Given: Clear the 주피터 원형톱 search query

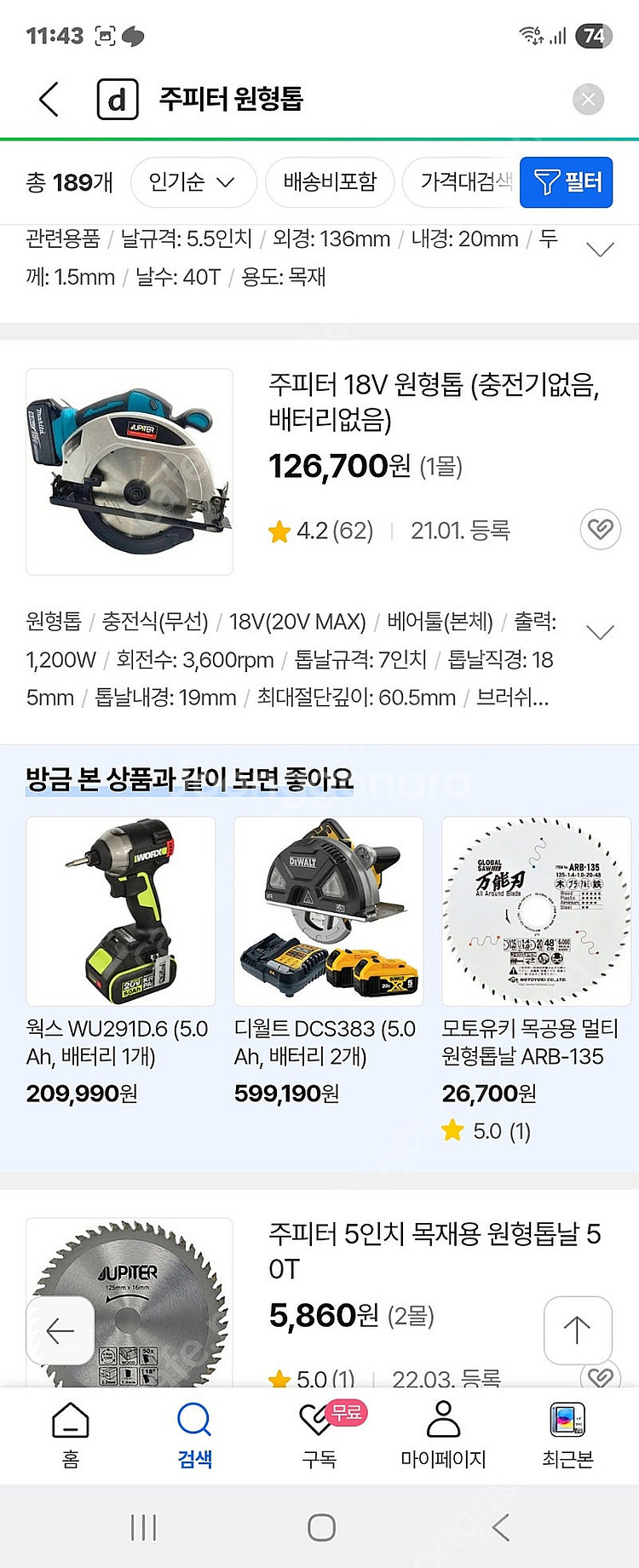Looking at the screenshot, I should point(588,100).
